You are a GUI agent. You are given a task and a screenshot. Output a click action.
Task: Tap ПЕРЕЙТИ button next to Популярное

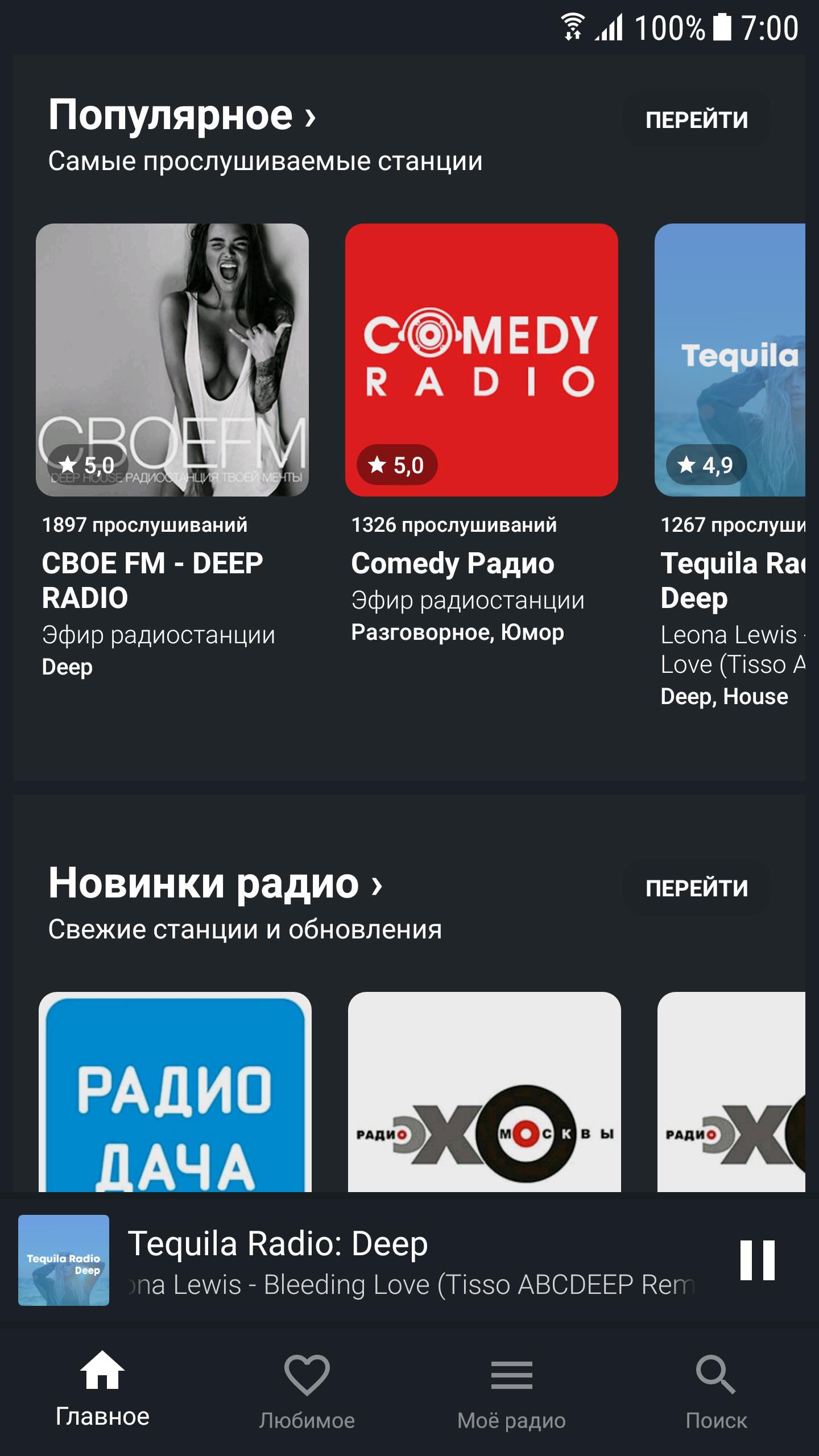pos(697,120)
